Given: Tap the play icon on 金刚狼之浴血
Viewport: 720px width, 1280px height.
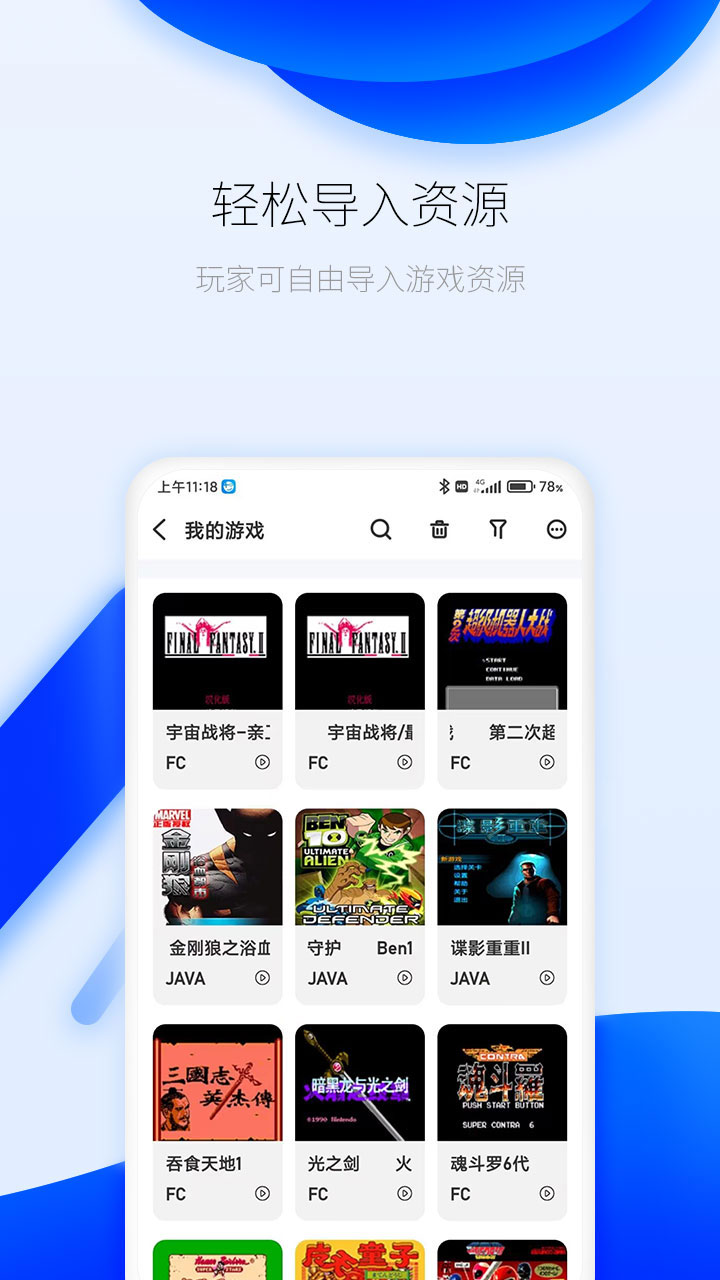Looking at the screenshot, I should click(262, 978).
